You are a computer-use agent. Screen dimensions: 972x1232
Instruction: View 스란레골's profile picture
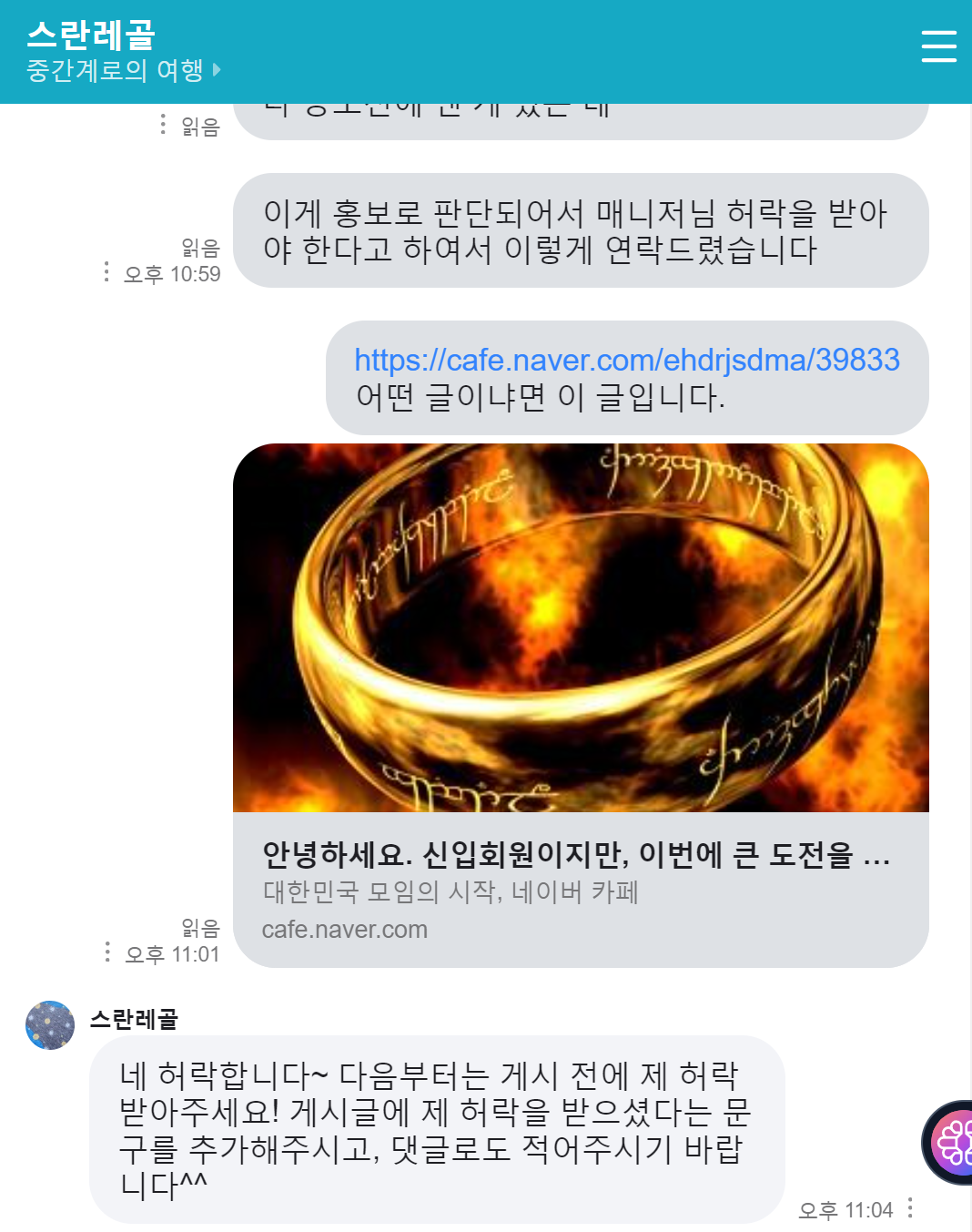point(50,1025)
